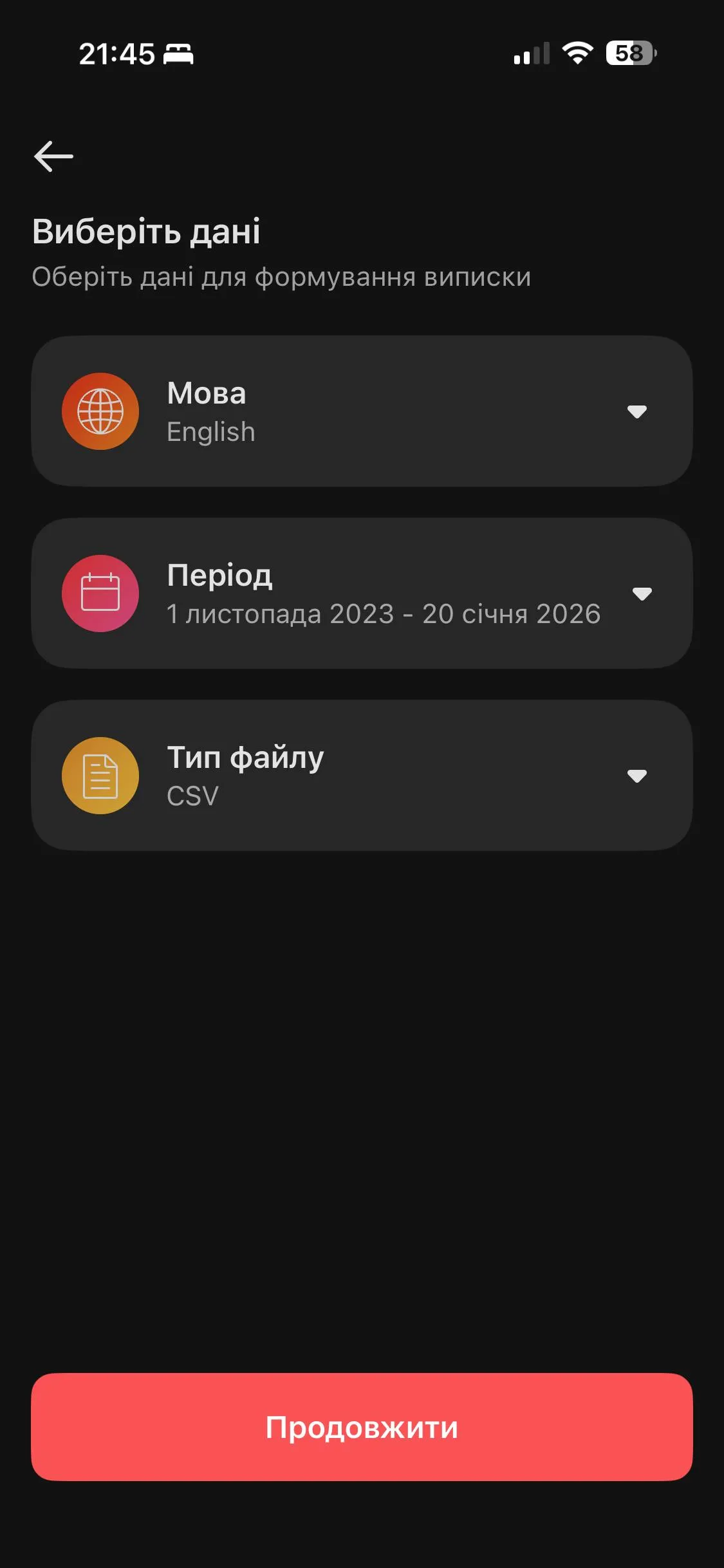Change language from English

click(362, 412)
